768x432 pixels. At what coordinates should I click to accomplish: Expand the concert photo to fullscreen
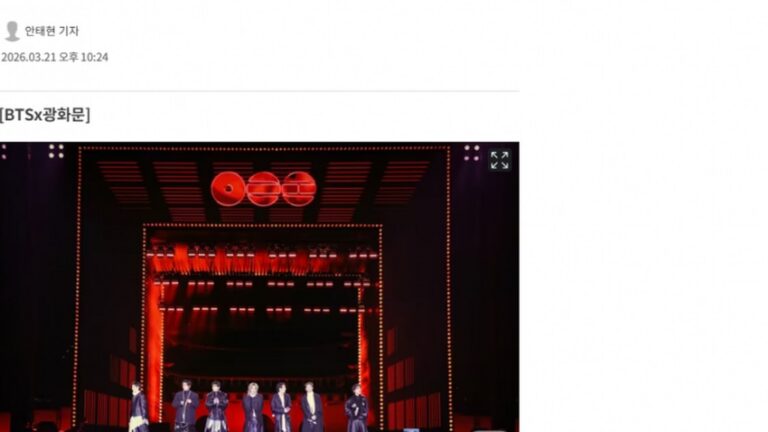click(499, 160)
